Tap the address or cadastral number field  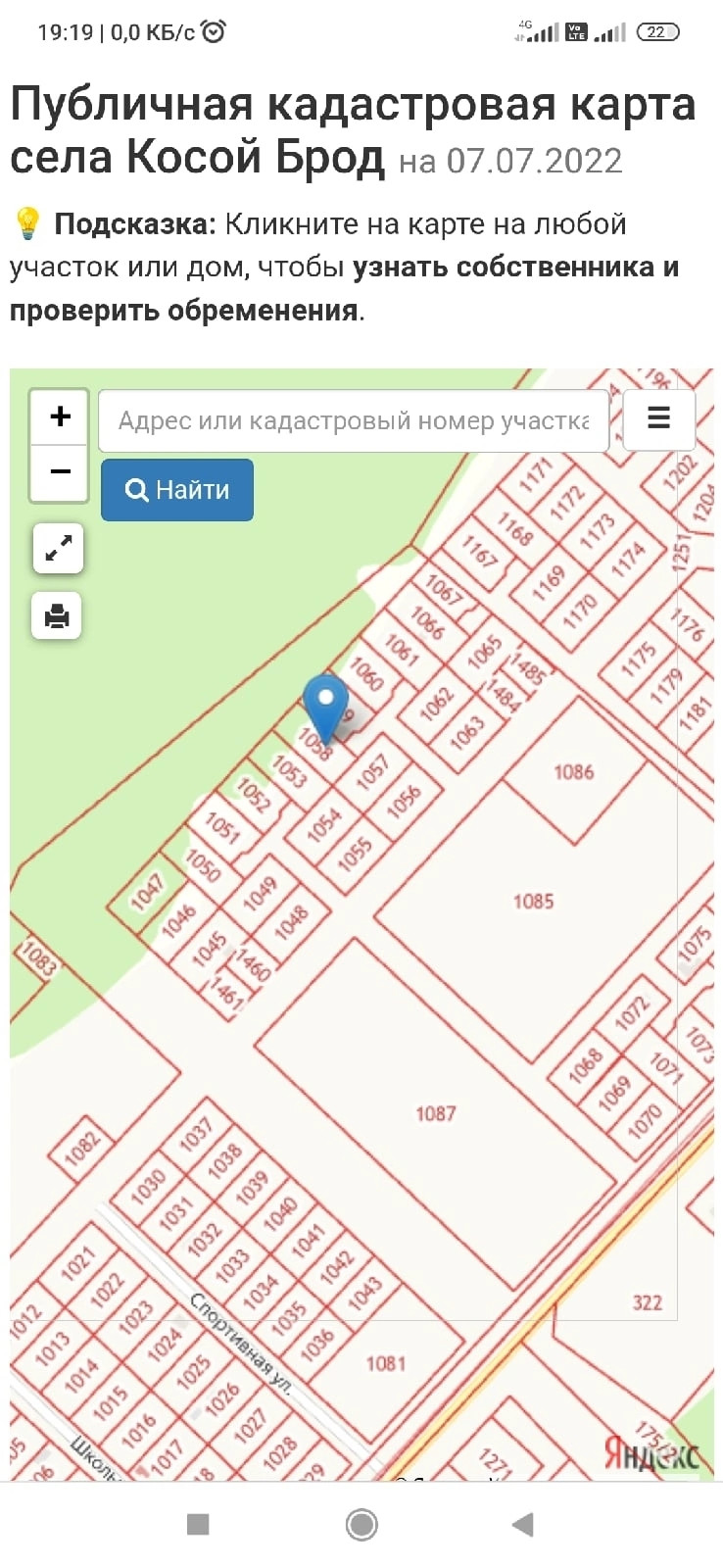353,421
